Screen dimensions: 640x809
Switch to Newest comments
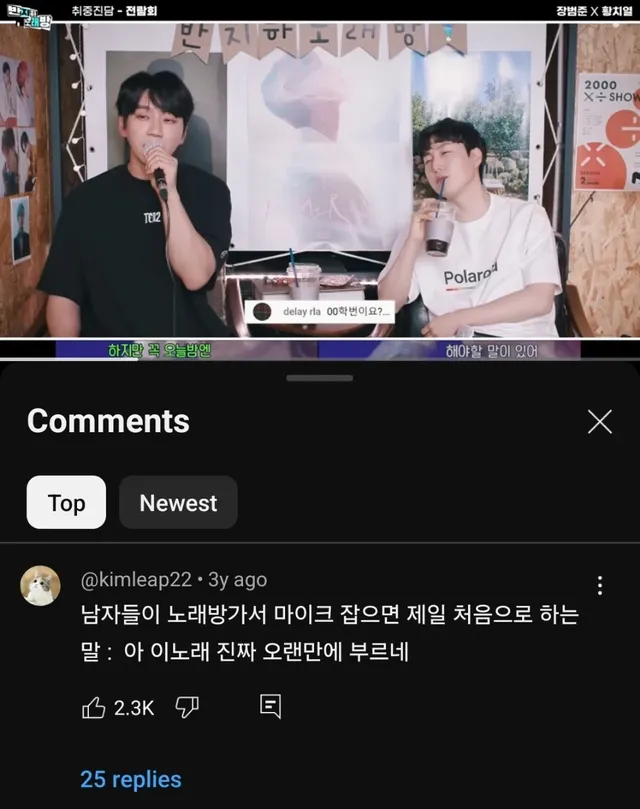click(x=178, y=503)
